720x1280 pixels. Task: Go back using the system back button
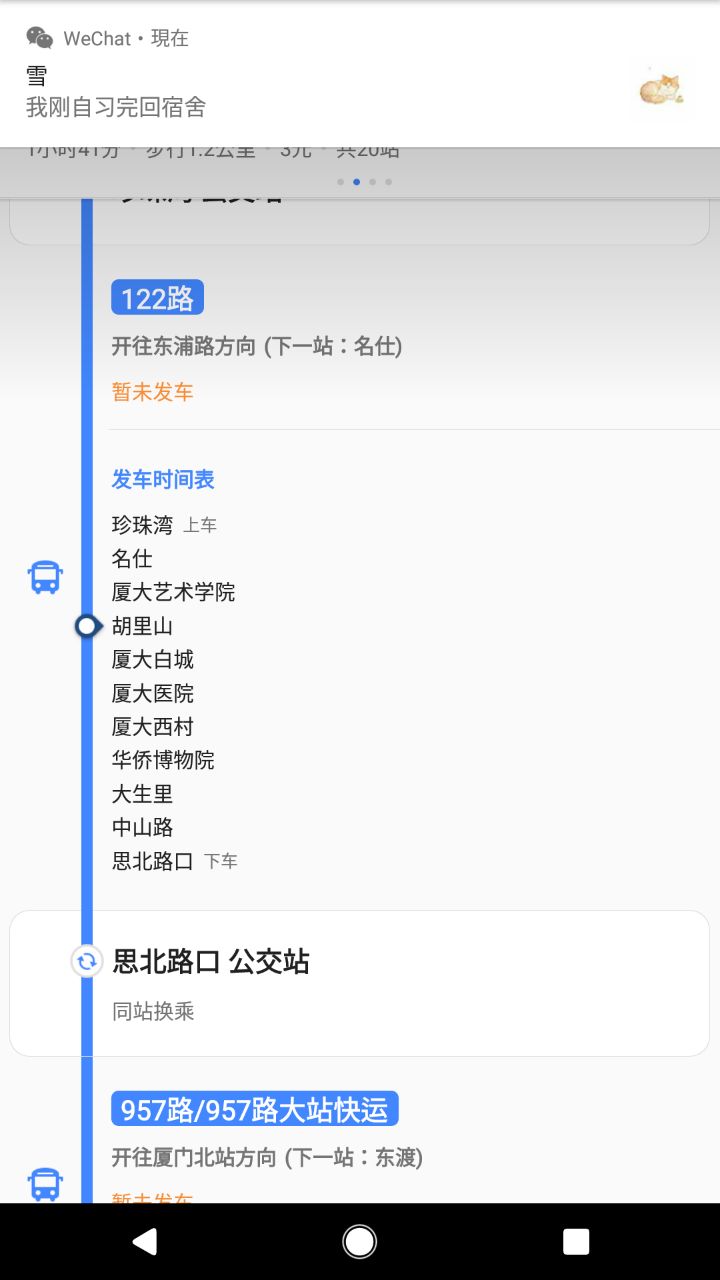point(145,1241)
